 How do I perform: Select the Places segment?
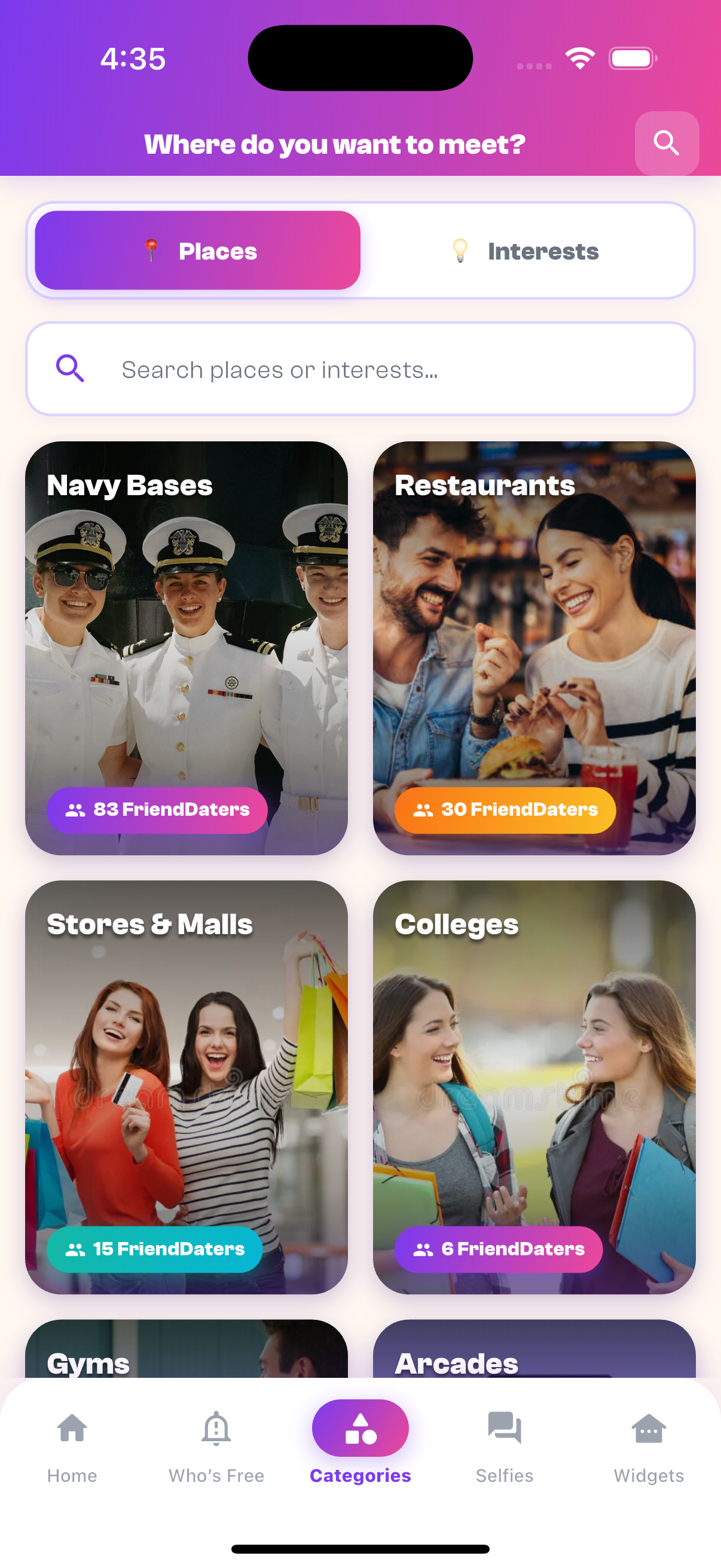pos(198,250)
